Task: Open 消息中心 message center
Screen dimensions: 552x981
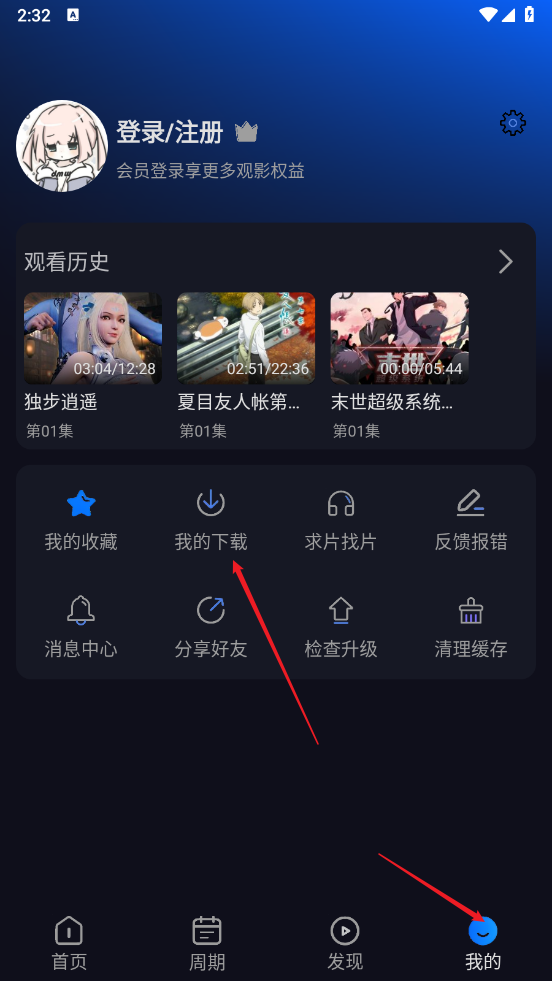Action: [x=81, y=627]
